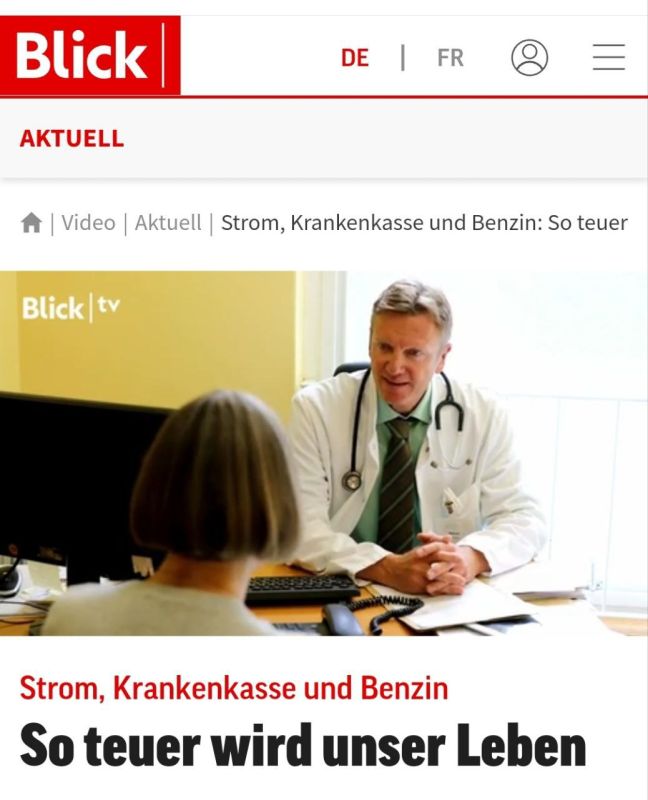Go to home via breadcrumb icon
Image resolution: width=648 pixels, height=800 pixels.
click(x=31, y=223)
